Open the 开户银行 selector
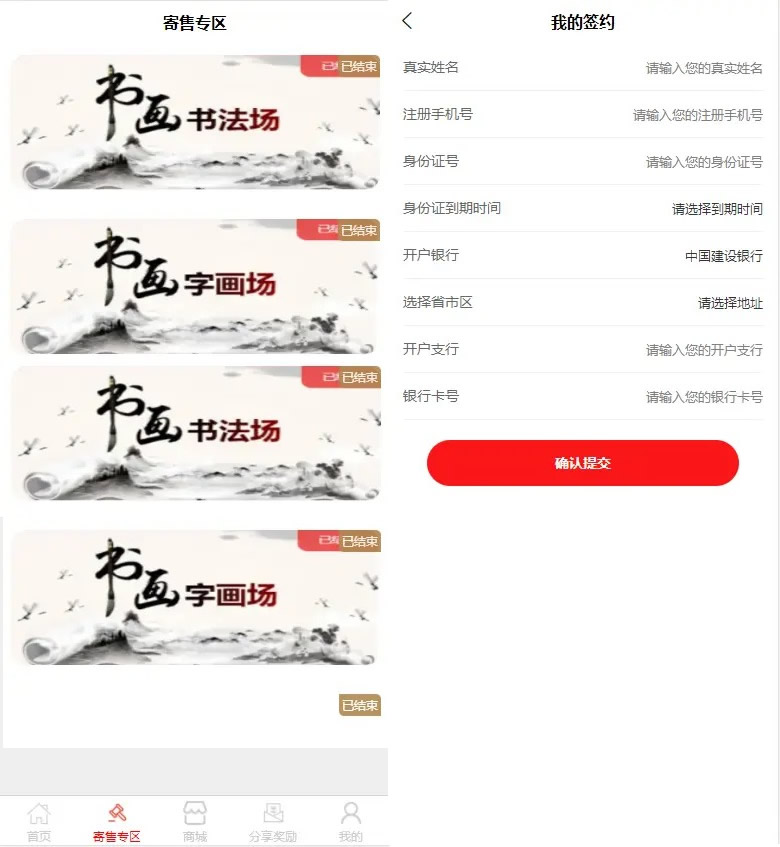This screenshot has width=780, height=847. (x=723, y=256)
